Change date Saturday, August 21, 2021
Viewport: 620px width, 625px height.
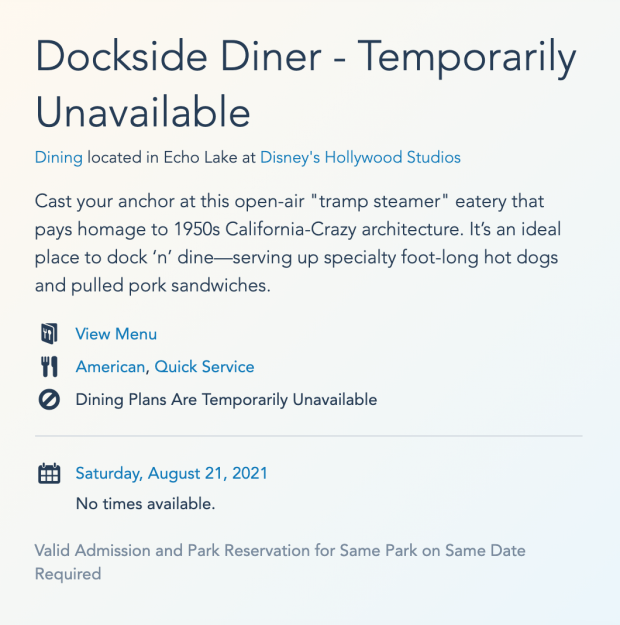171,474
